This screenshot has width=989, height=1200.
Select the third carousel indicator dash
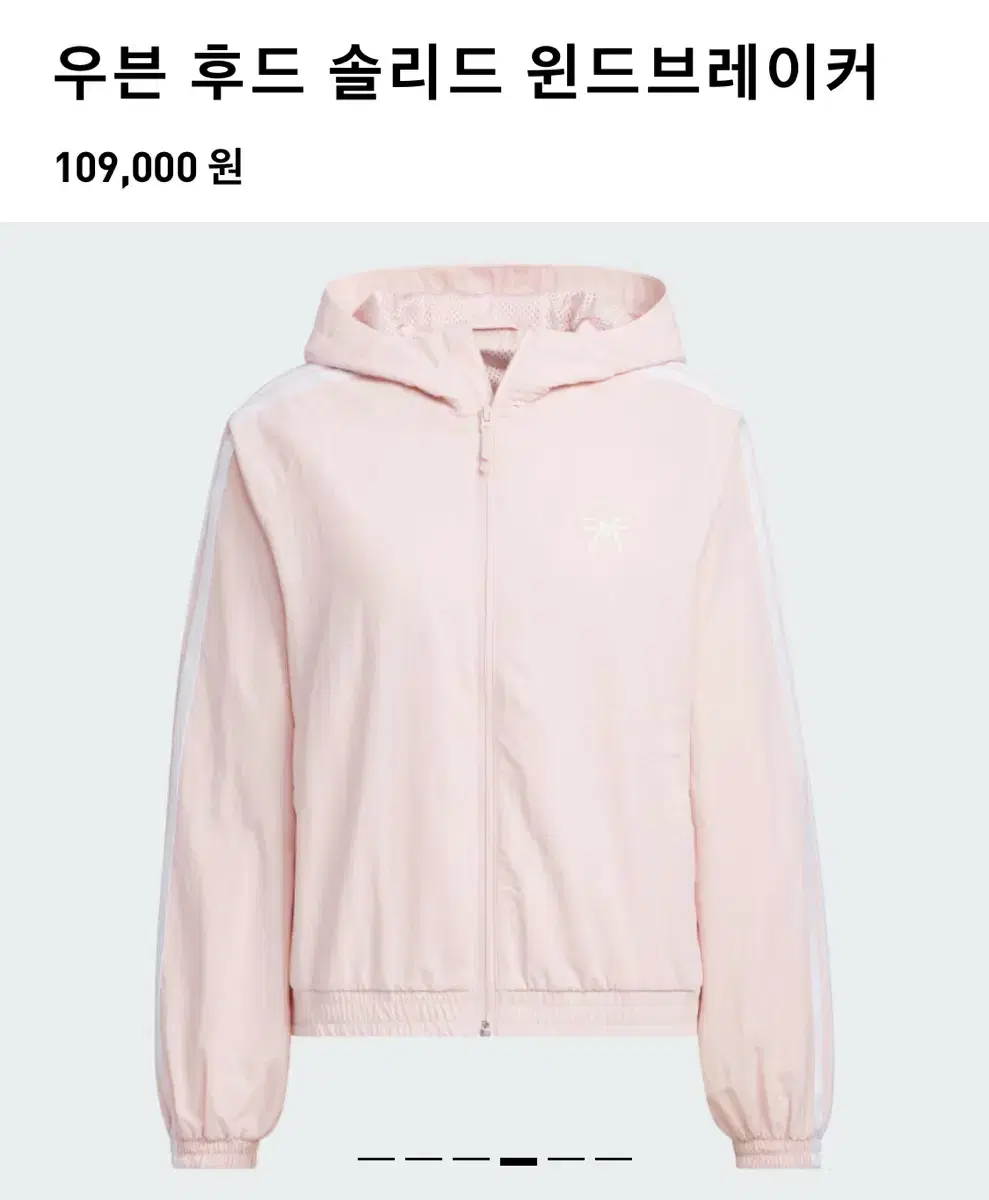(469, 1159)
